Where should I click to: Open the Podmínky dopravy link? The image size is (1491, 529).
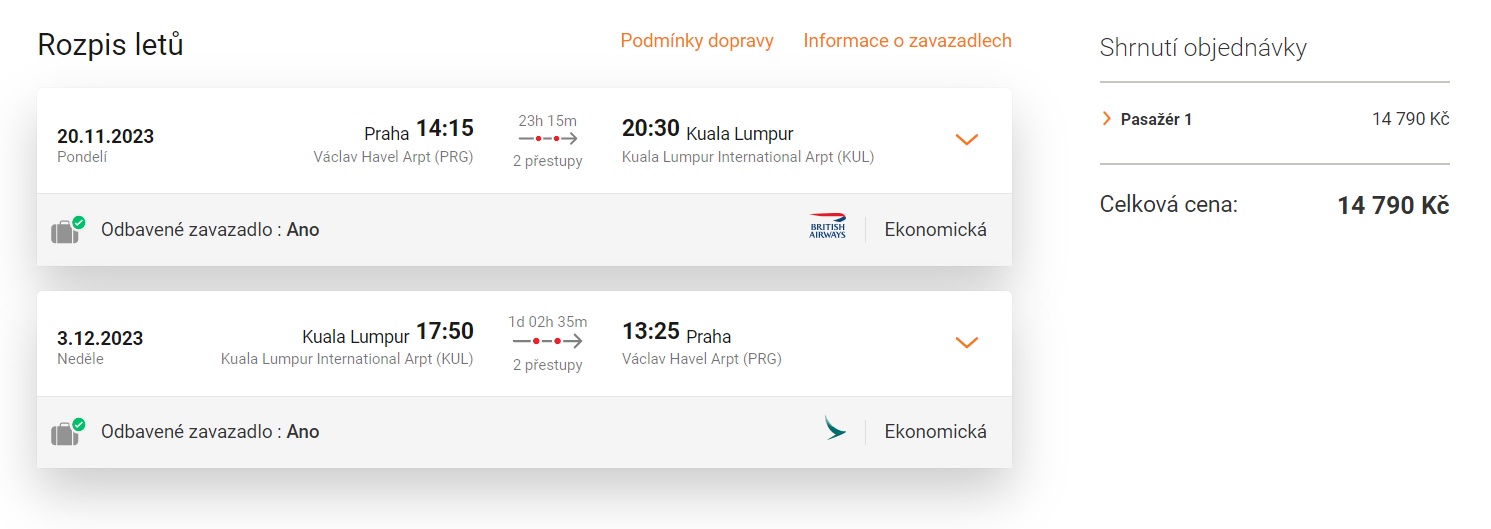tap(697, 41)
